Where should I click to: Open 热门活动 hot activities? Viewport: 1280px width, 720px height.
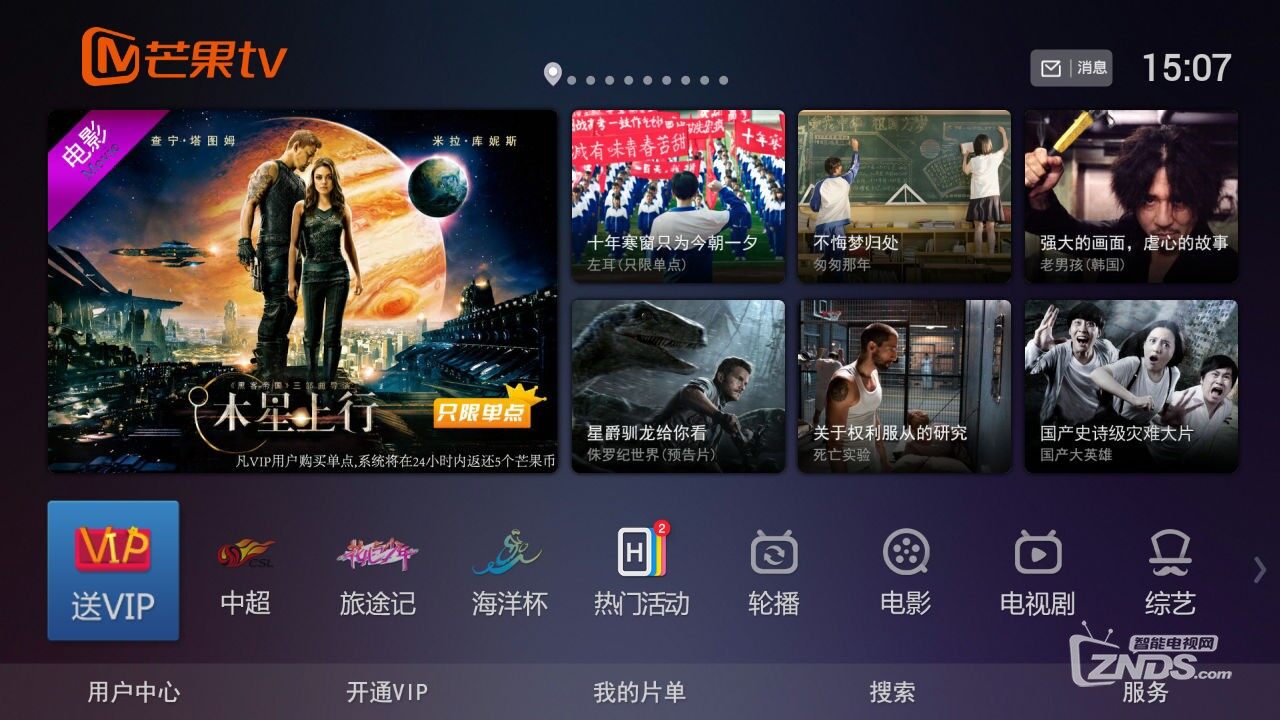pos(641,575)
